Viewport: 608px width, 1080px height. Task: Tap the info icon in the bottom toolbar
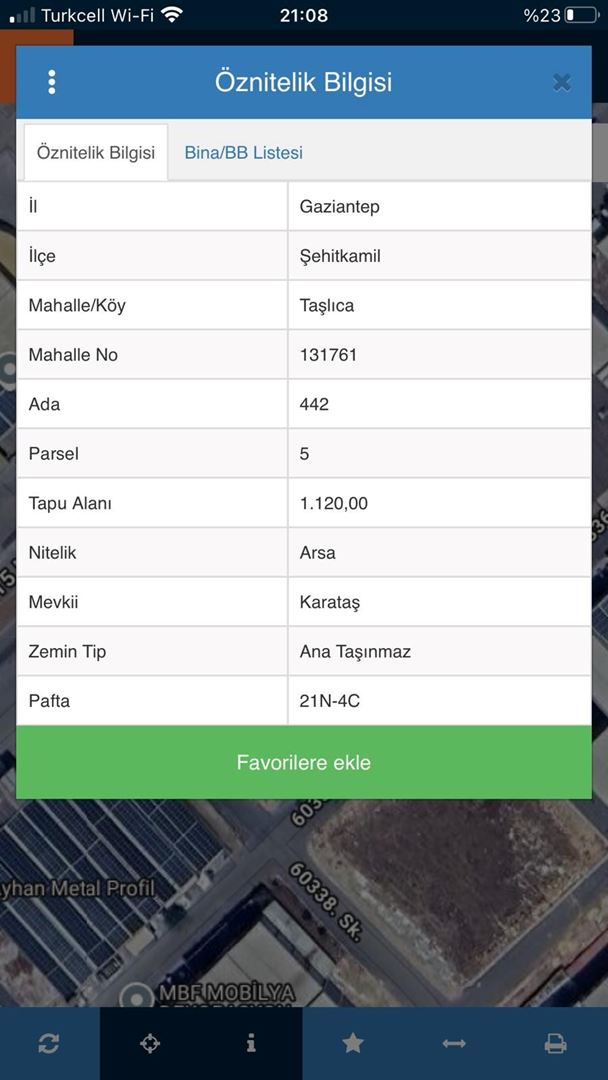tap(251, 1043)
